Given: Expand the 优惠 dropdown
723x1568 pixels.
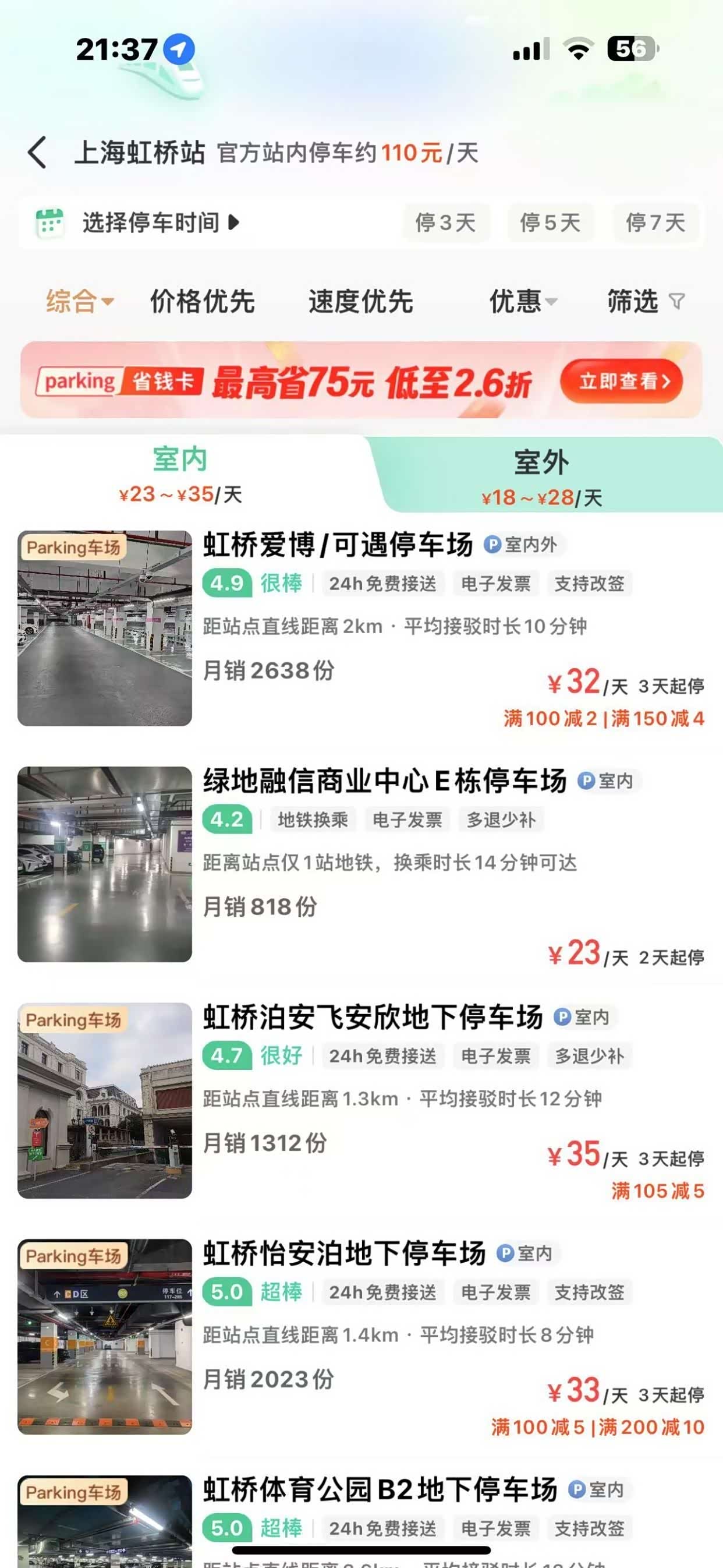Looking at the screenshot, I should point(523,301).
